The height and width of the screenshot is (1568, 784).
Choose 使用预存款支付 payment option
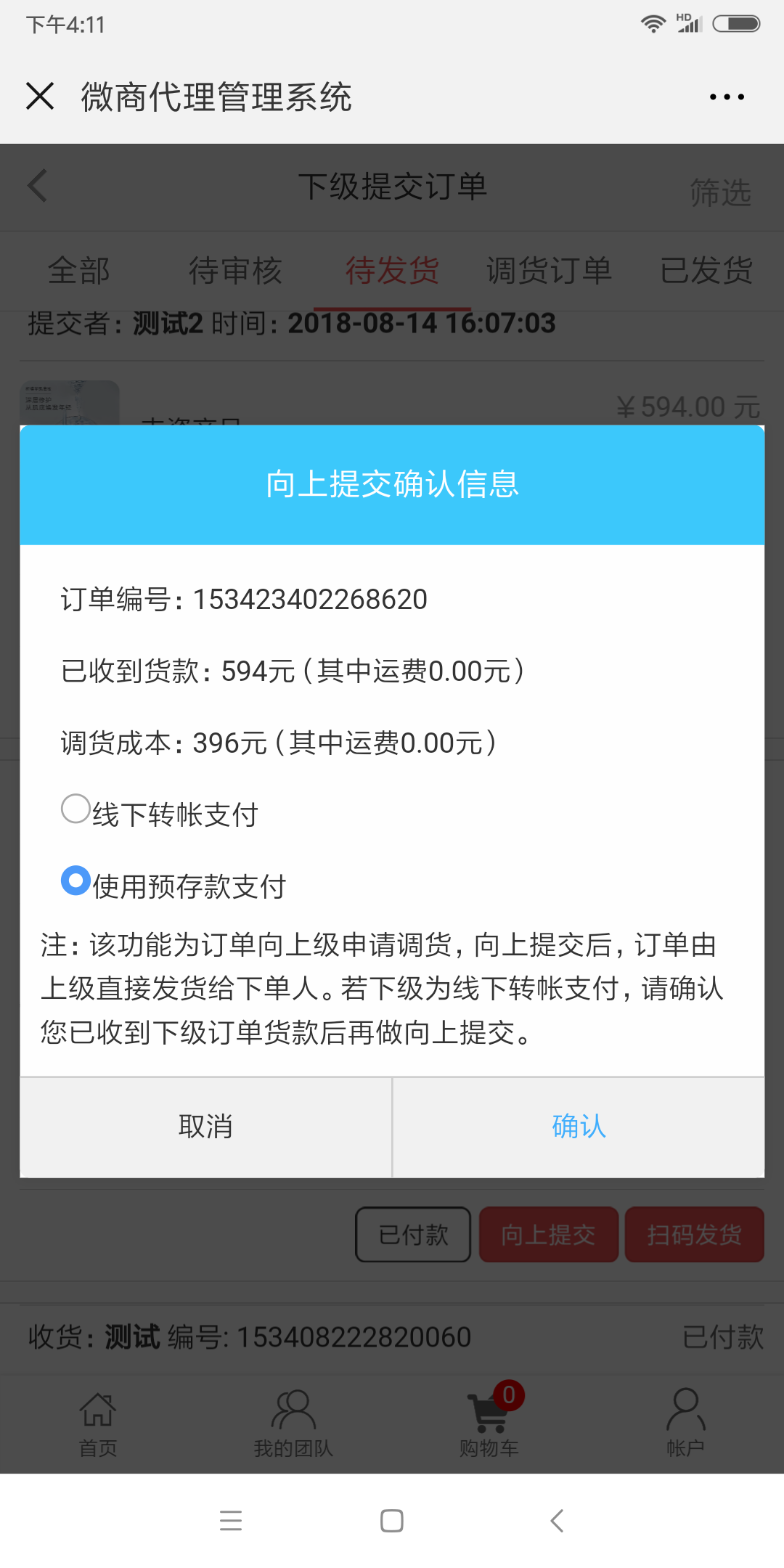pos(75,881)
